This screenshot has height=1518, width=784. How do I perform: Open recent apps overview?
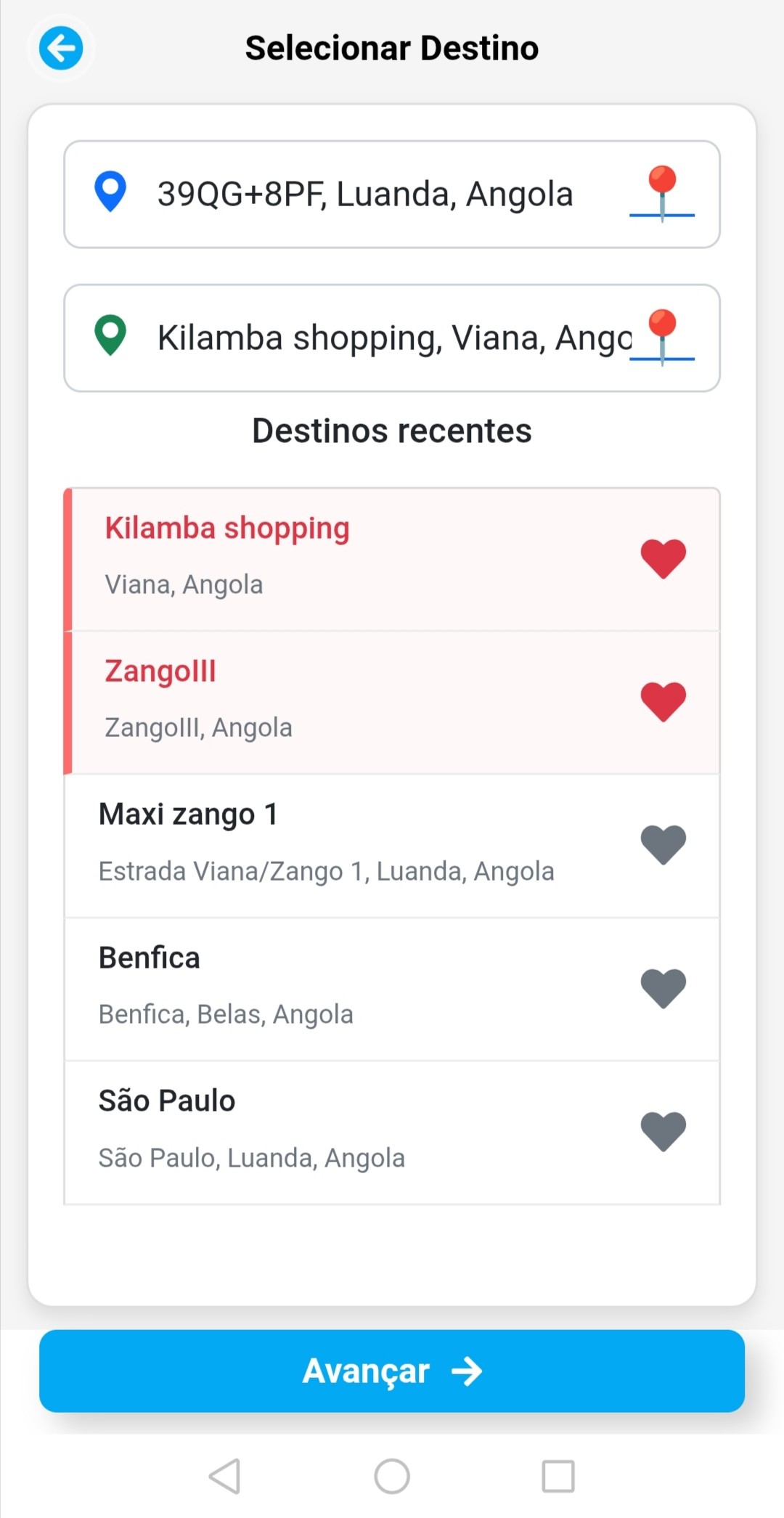[x=558, y=1476]
